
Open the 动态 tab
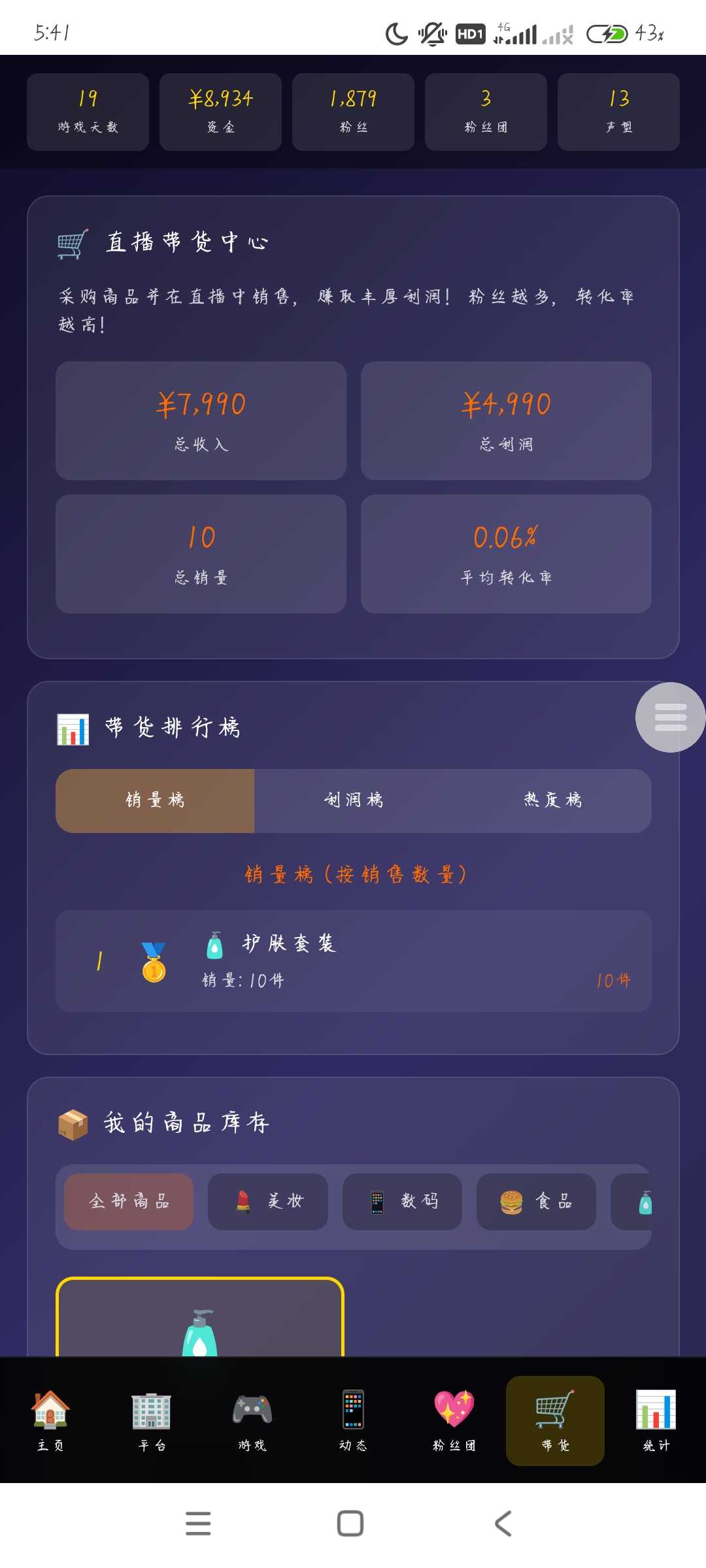353,1420
